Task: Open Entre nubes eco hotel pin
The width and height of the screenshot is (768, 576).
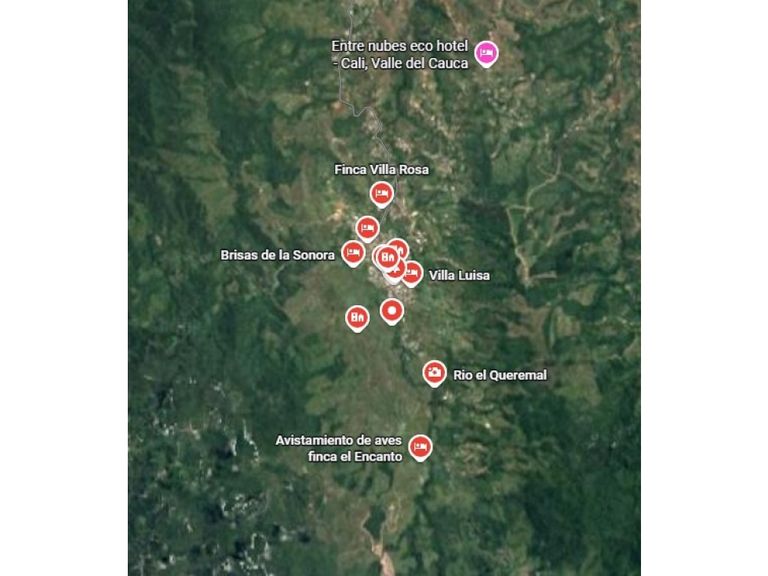Action: click(486, 53)
